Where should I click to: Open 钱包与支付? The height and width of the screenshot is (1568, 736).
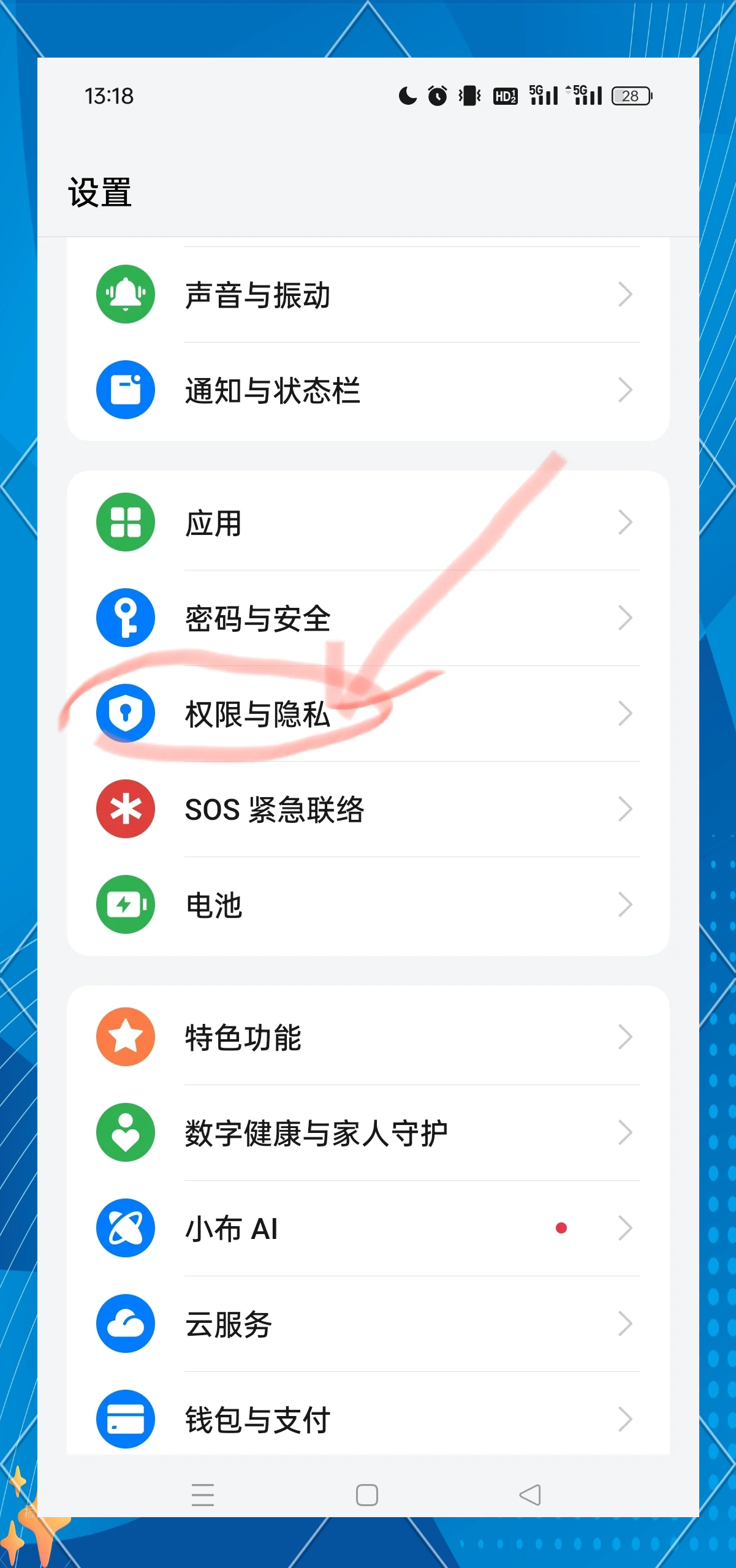(x=368, y=1420)
